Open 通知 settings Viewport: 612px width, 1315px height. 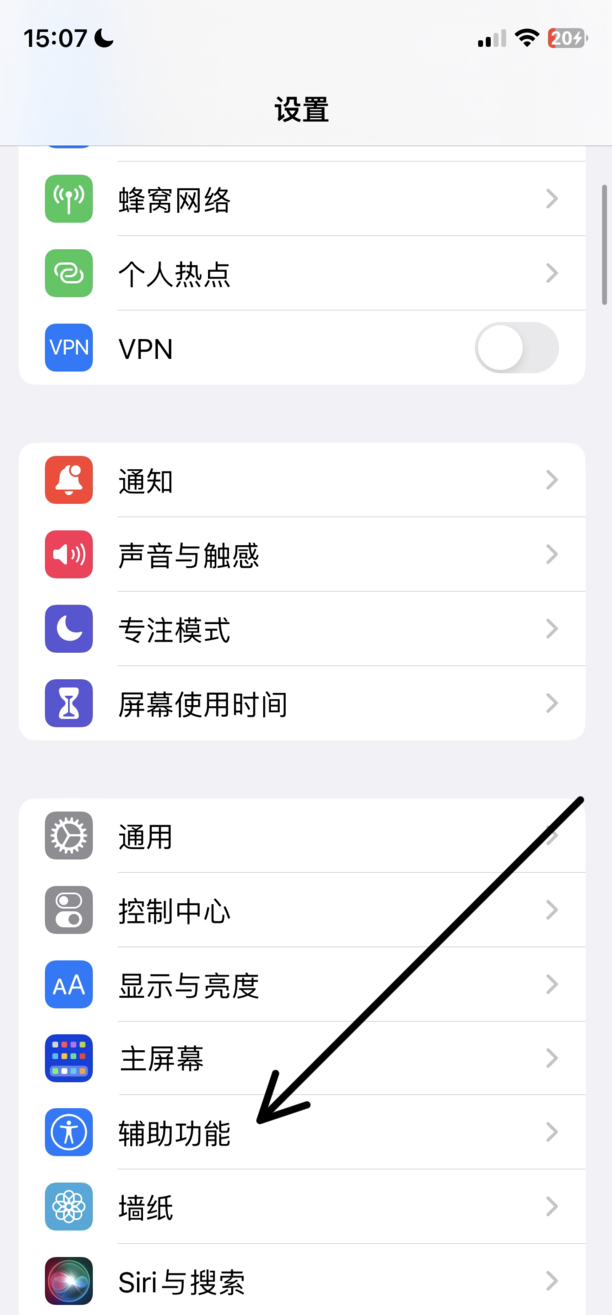(302, 481)
